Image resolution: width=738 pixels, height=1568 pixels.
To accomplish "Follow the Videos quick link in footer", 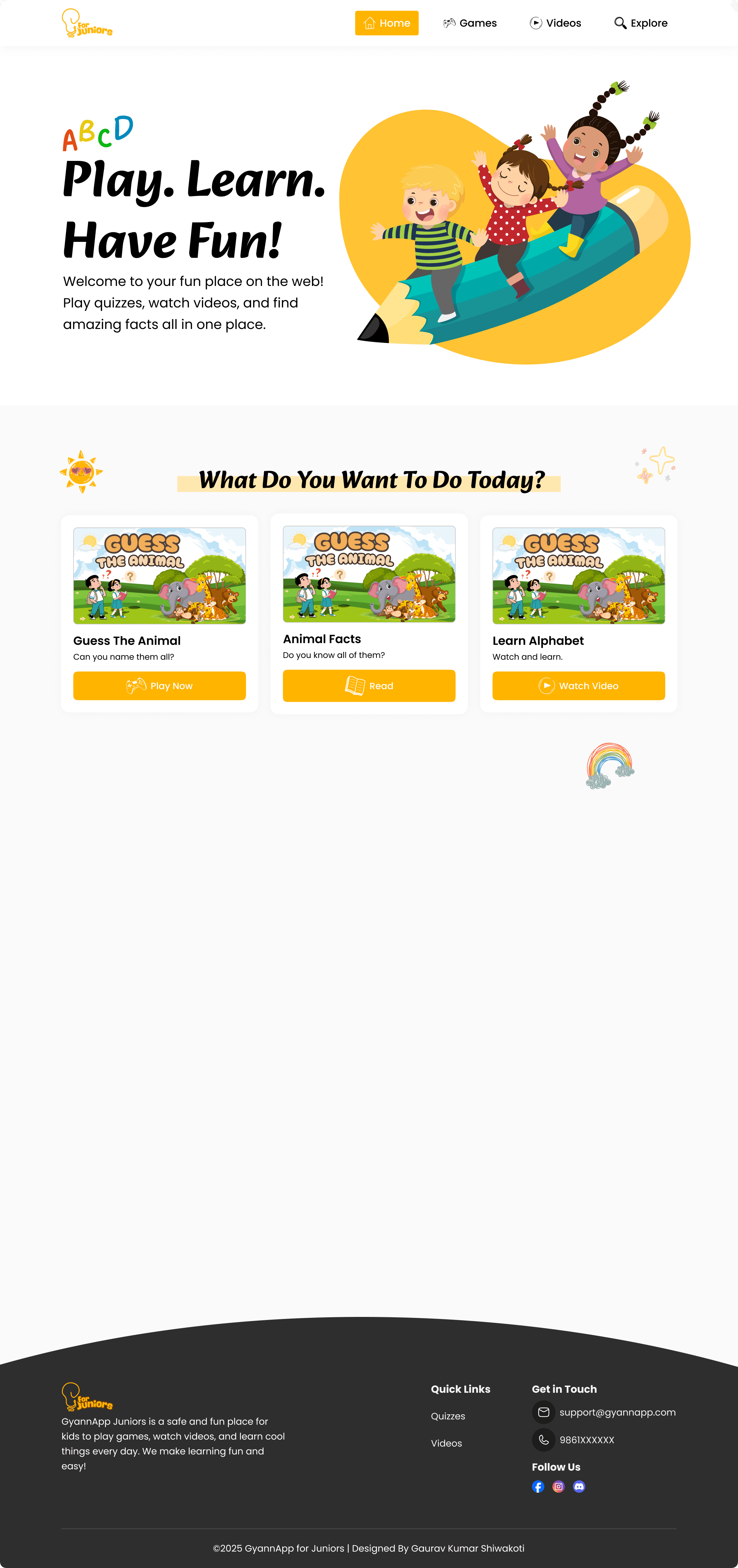I will pos(446,1443).
